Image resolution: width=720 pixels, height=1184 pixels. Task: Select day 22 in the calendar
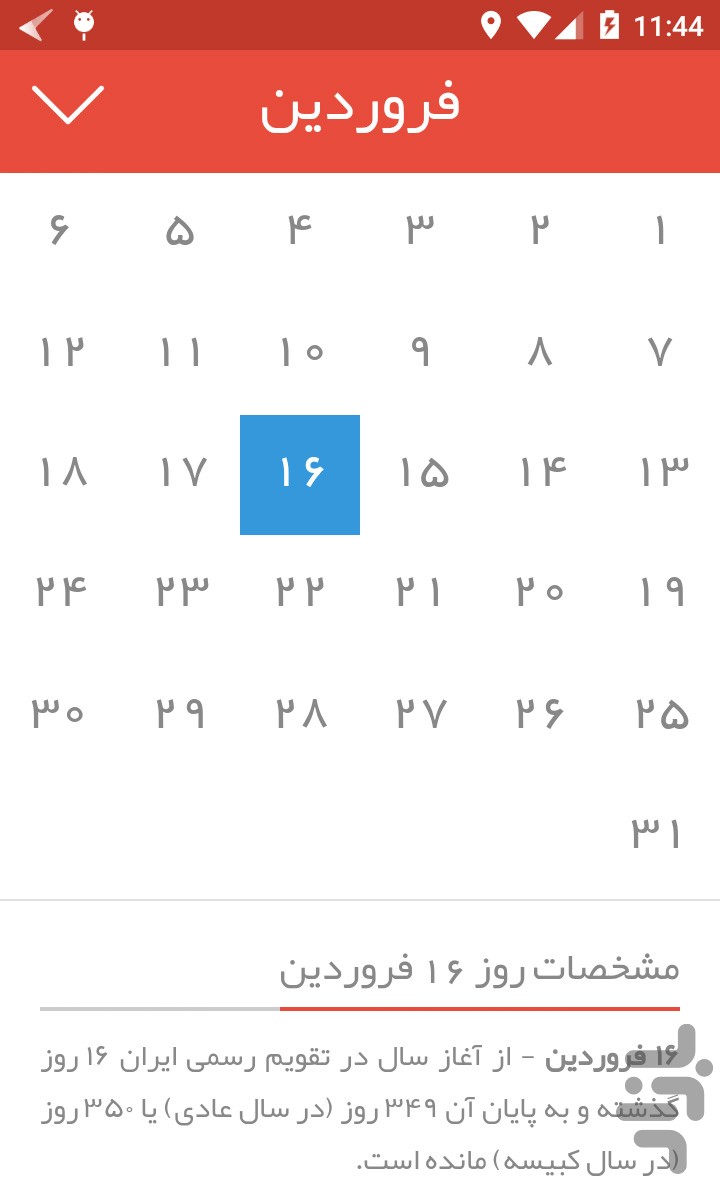[x=300, y=592]
